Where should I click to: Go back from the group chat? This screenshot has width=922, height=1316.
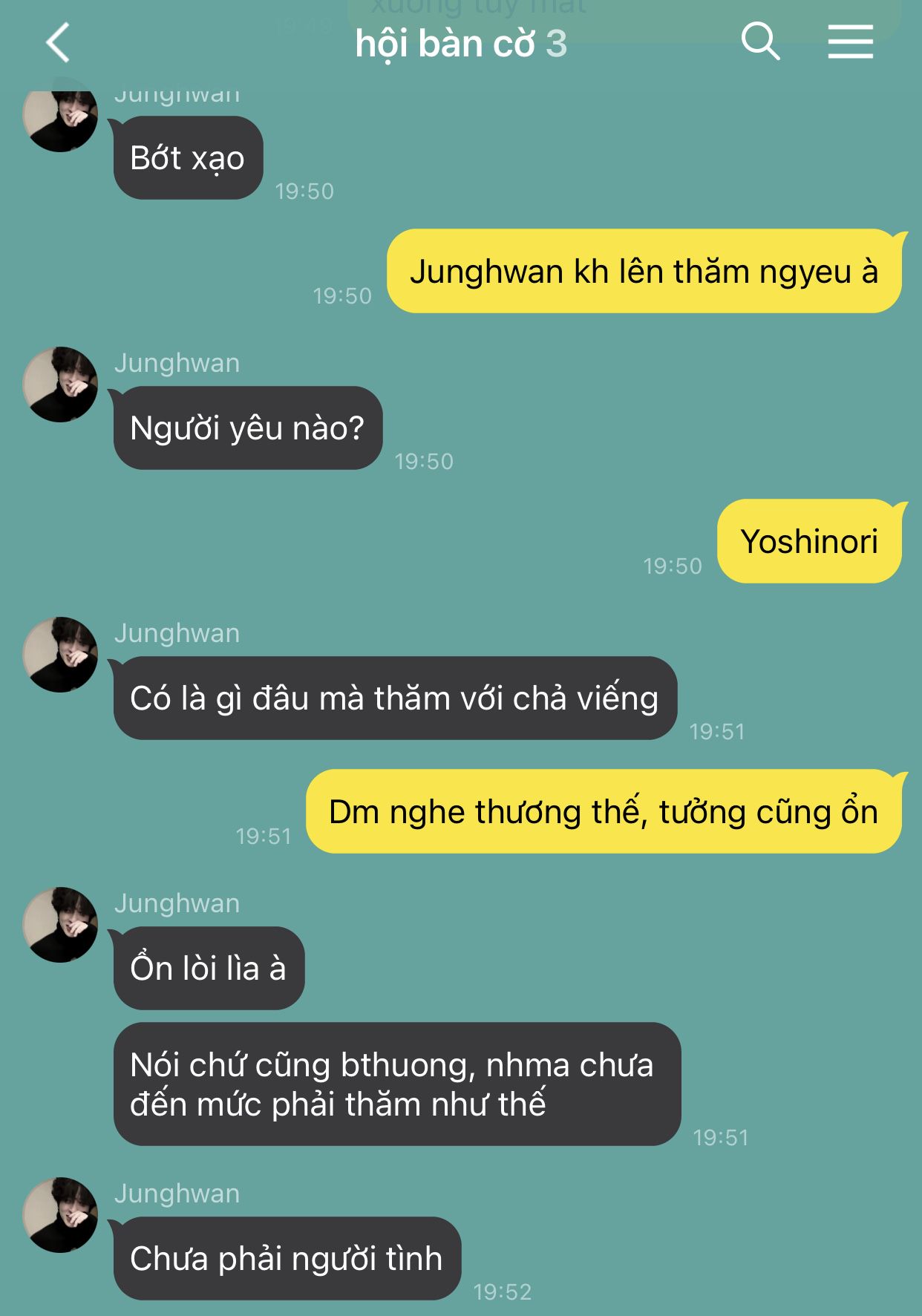(58, 42)
